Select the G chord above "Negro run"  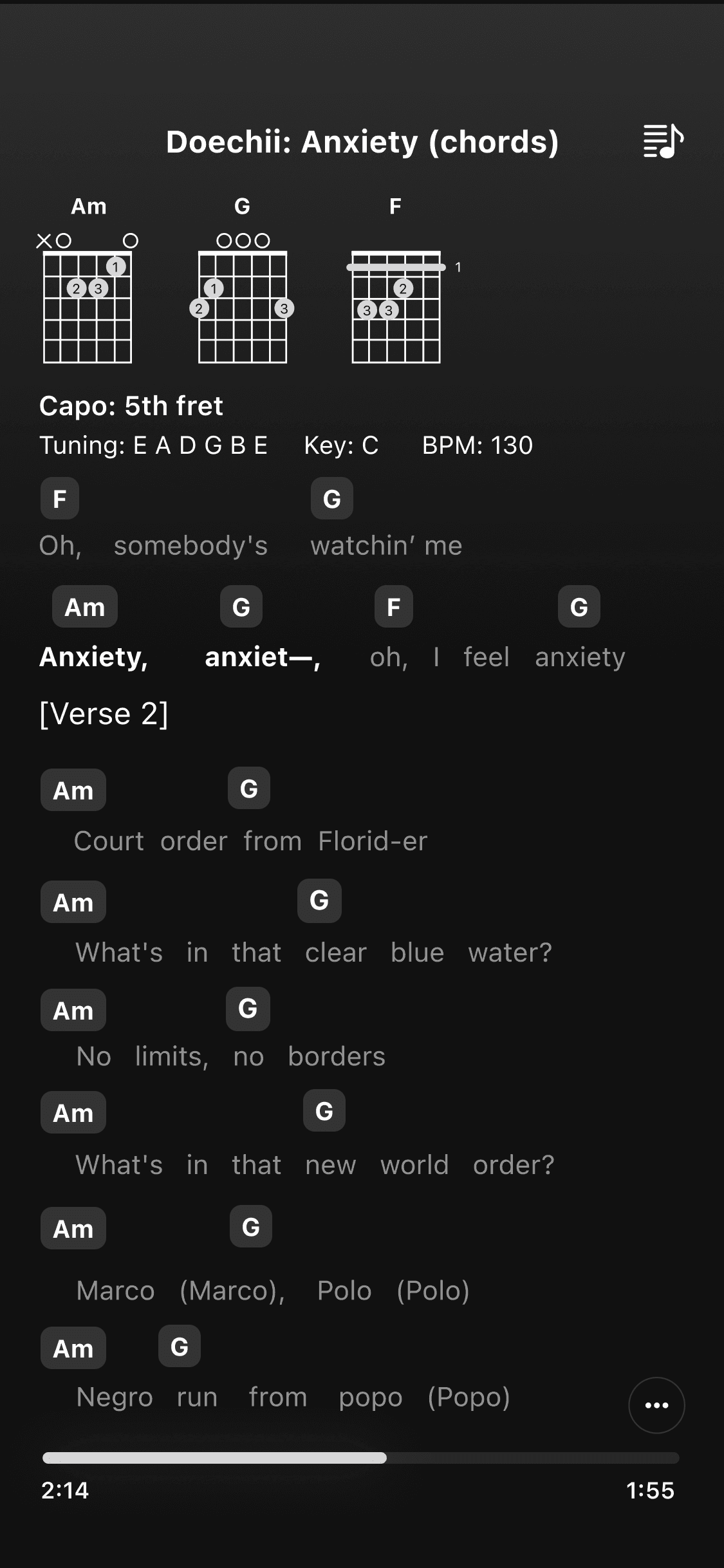tap(180, 1347)
